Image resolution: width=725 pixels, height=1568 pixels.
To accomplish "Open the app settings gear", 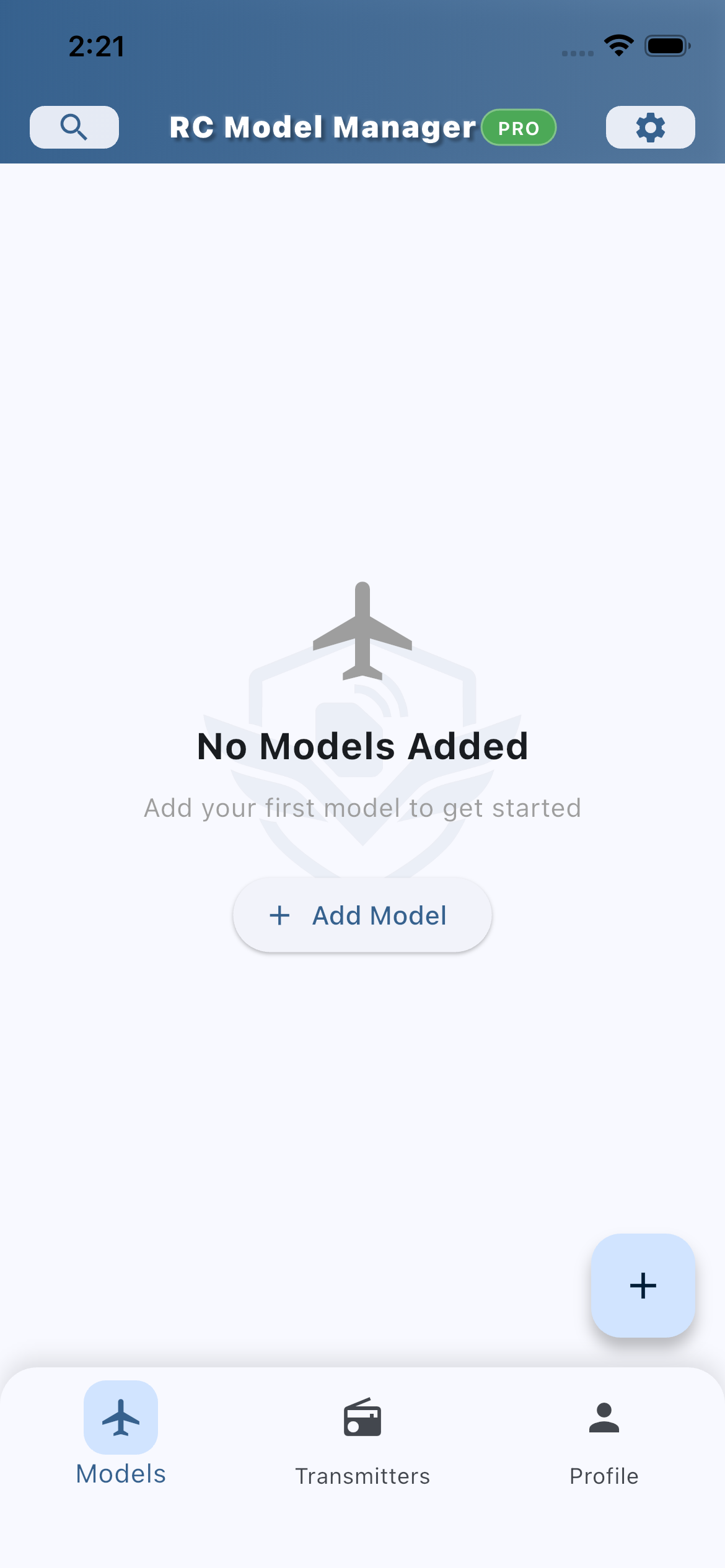I will click(650, 127).
